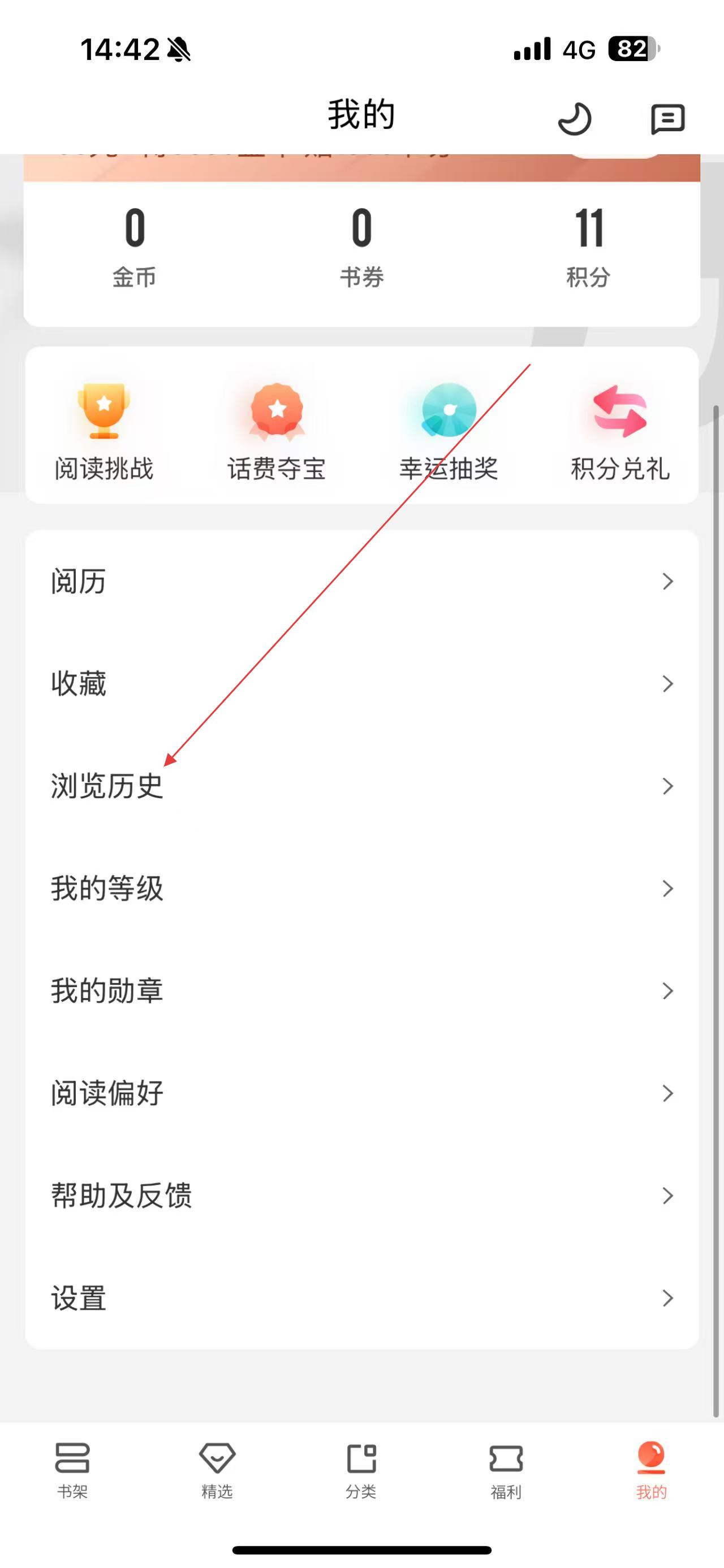Open the 我的等级 row
This screenshot has height=1568, width=724.
tap(361, 889)
